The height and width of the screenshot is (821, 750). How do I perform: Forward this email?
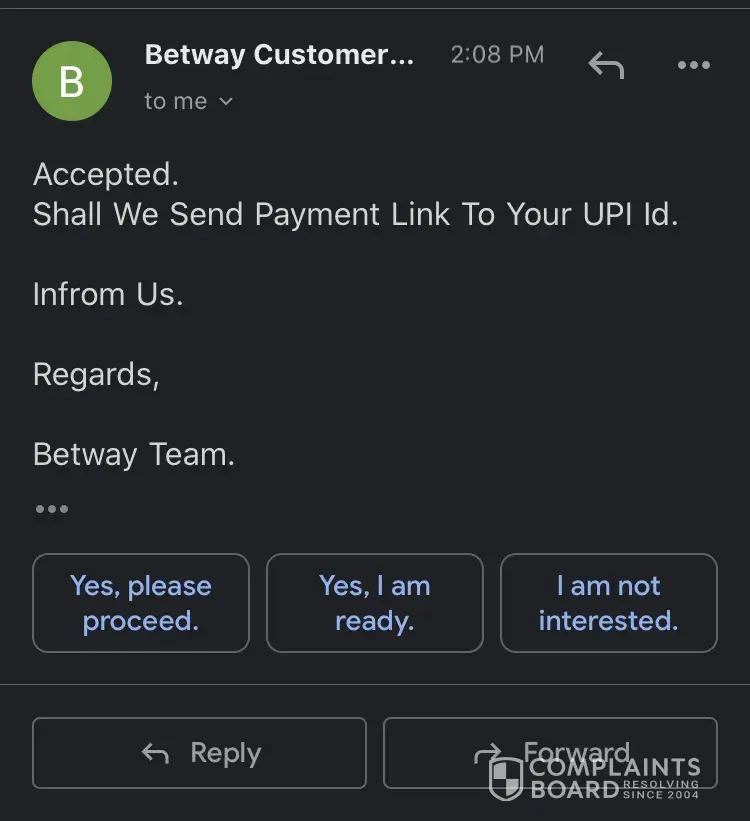pos(550,753)
